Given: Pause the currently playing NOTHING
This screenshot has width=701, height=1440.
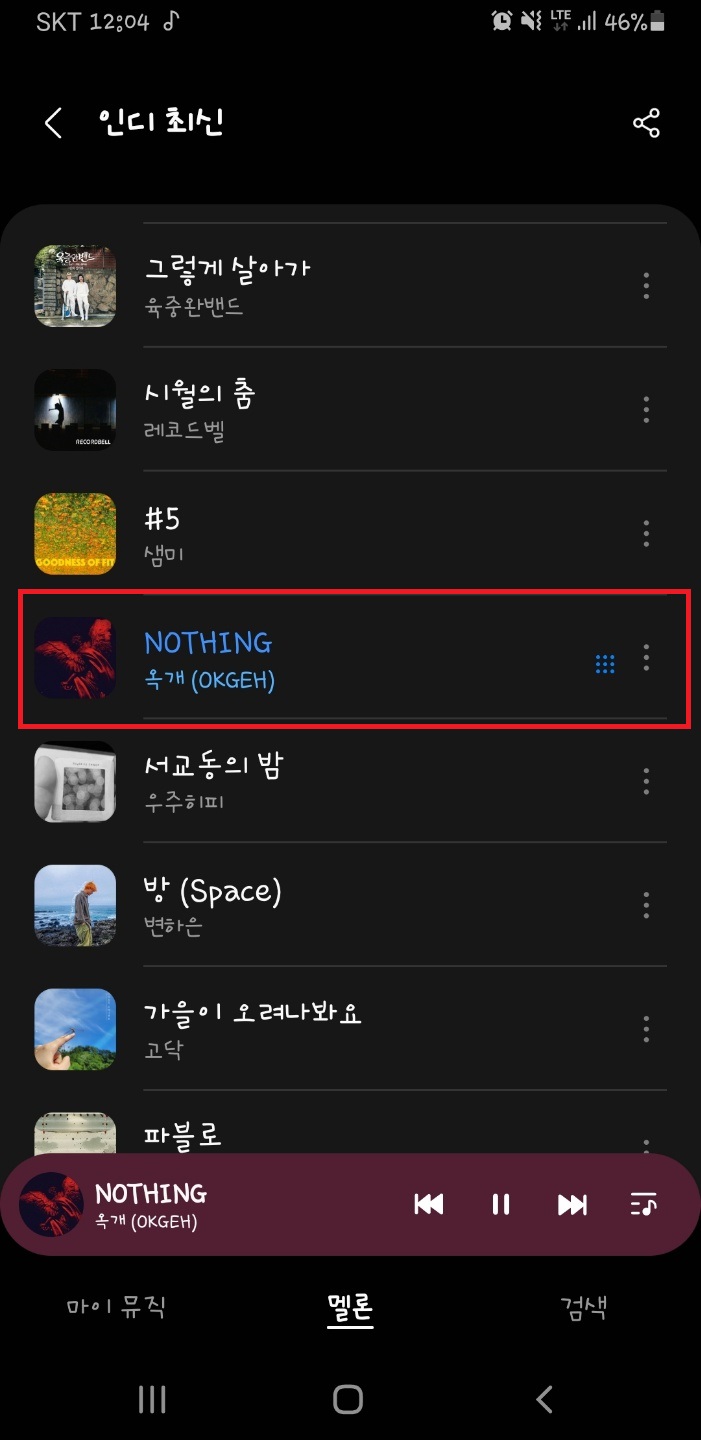Looking at the screenshot, I should pos(501,1205).
